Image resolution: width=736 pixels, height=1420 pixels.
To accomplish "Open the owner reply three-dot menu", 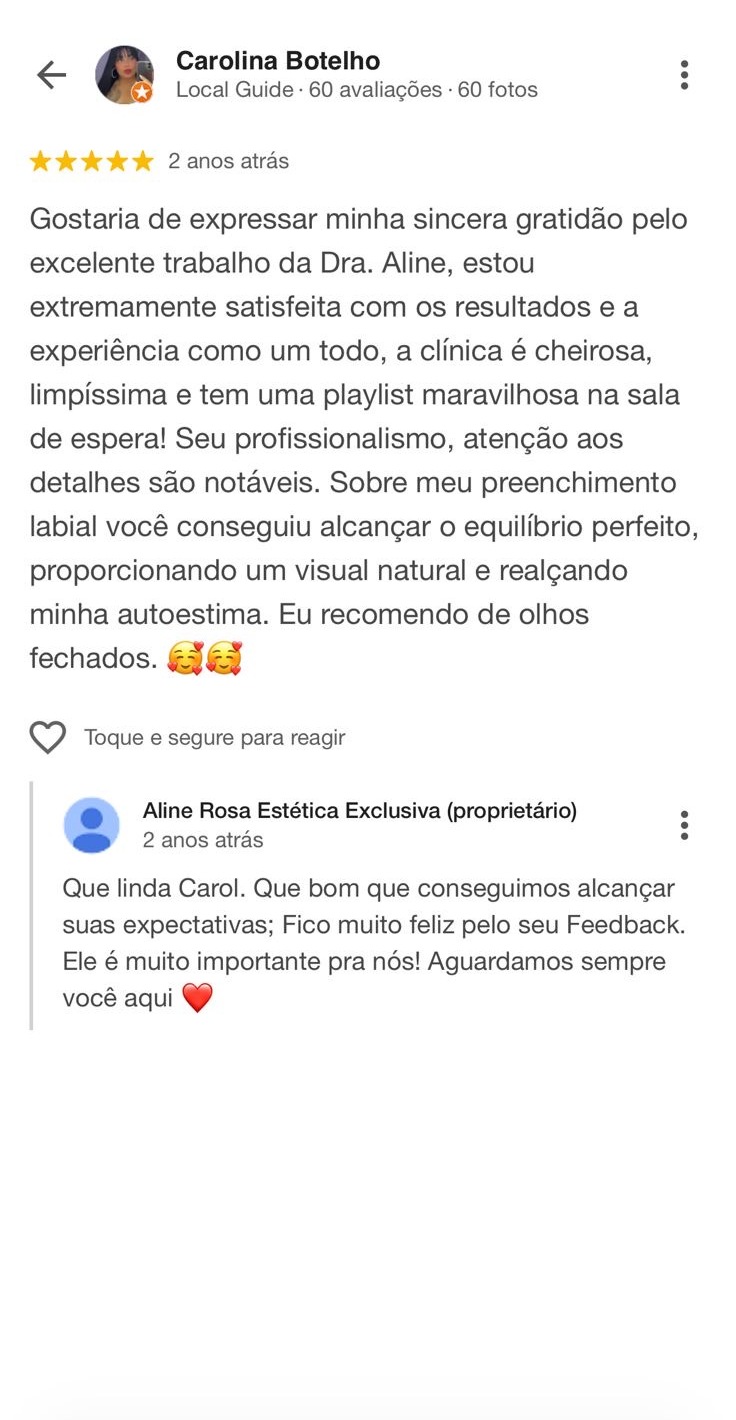I will (684, 825).
